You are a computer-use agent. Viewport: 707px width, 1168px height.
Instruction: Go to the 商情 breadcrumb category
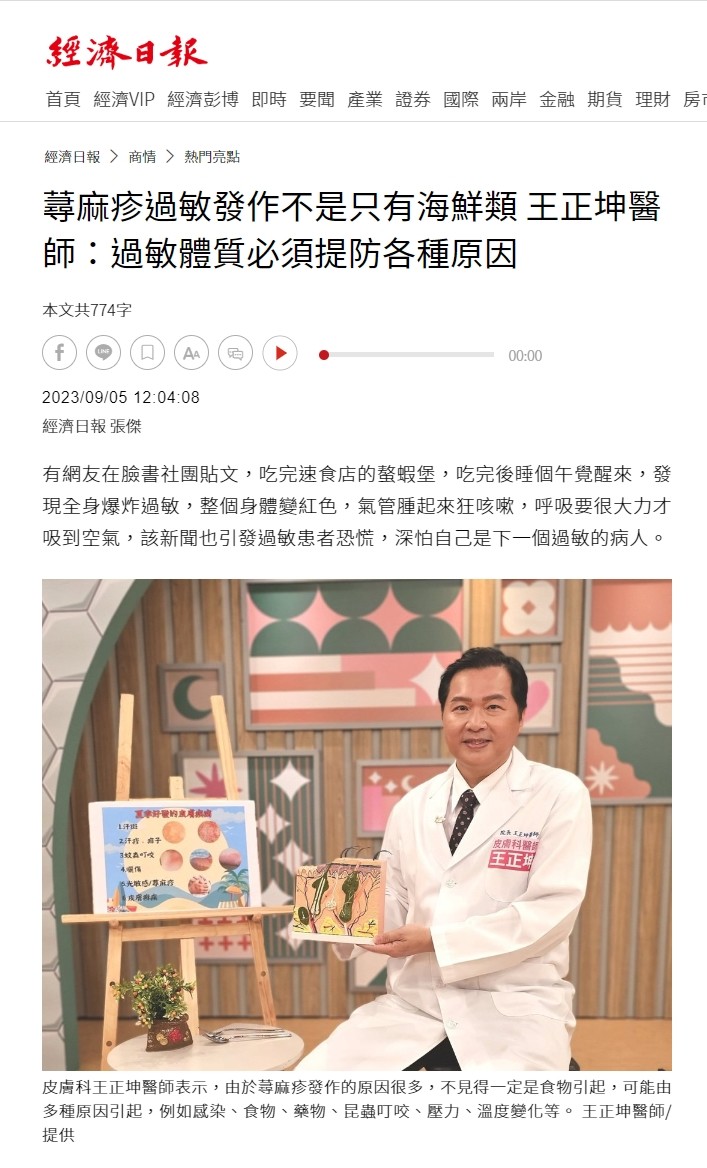(142, 157)
